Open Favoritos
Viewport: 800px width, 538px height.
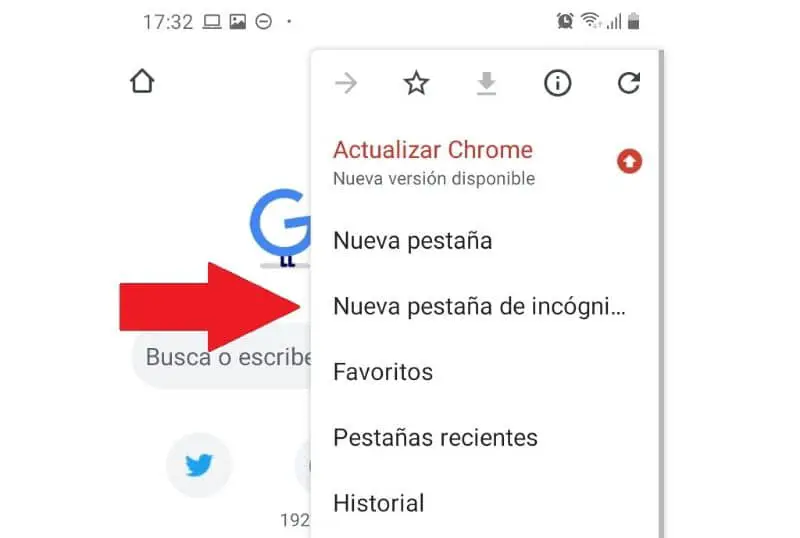pos(383,372)
